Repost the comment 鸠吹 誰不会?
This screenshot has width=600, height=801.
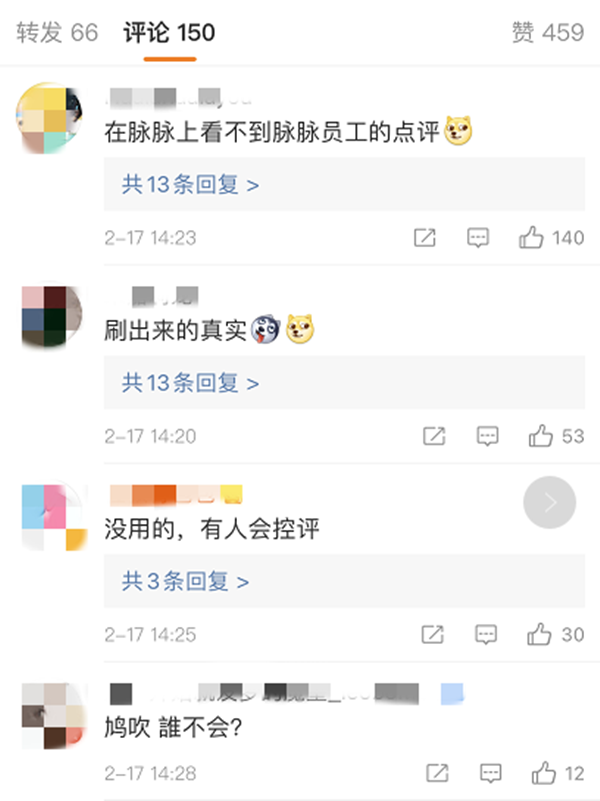[x=437, y=773]
